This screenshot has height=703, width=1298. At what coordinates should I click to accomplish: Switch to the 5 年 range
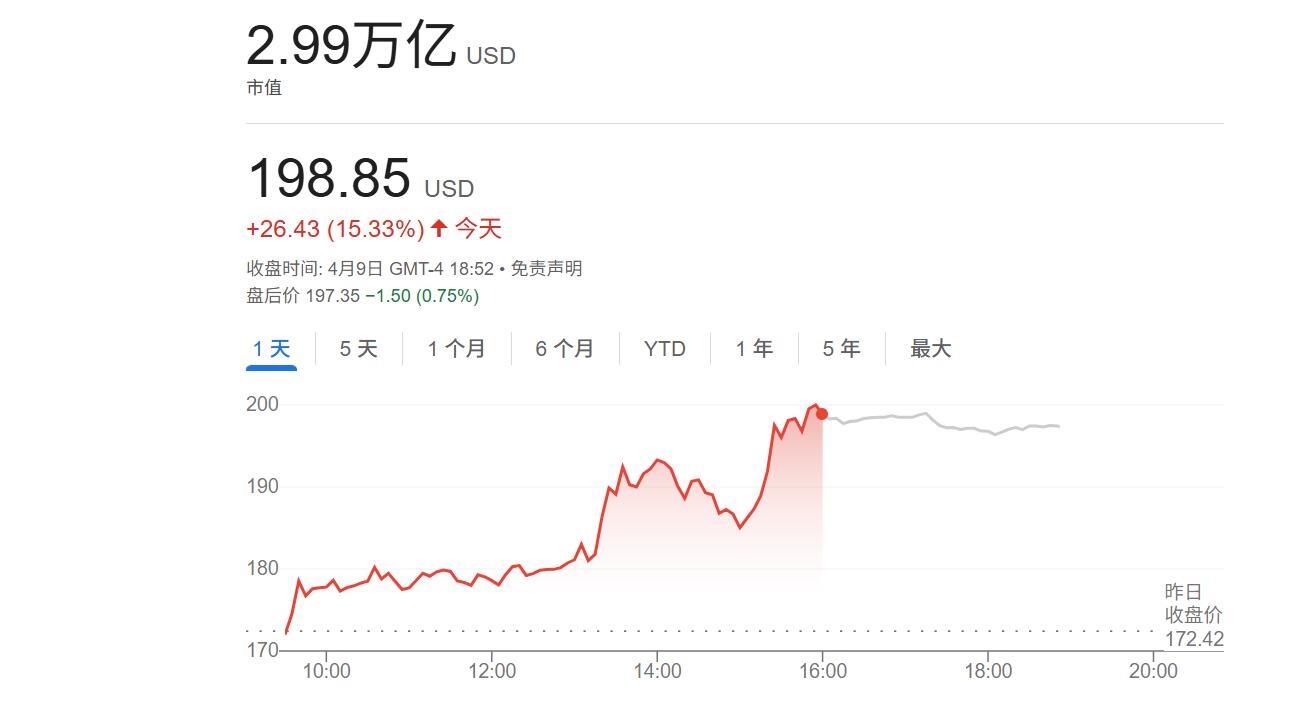[841, 349]
